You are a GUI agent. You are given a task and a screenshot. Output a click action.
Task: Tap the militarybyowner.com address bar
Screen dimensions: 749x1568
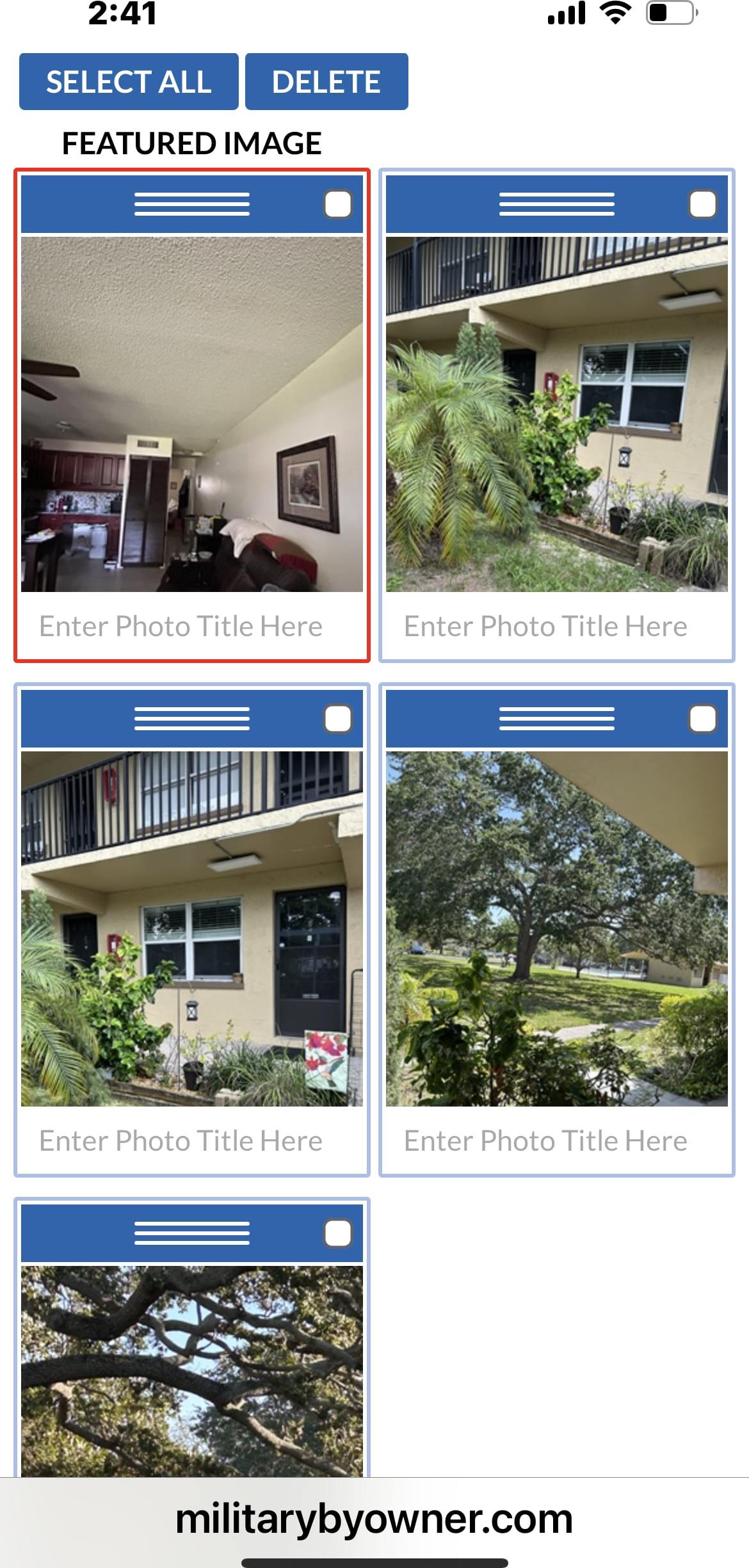pos(374,1519)
